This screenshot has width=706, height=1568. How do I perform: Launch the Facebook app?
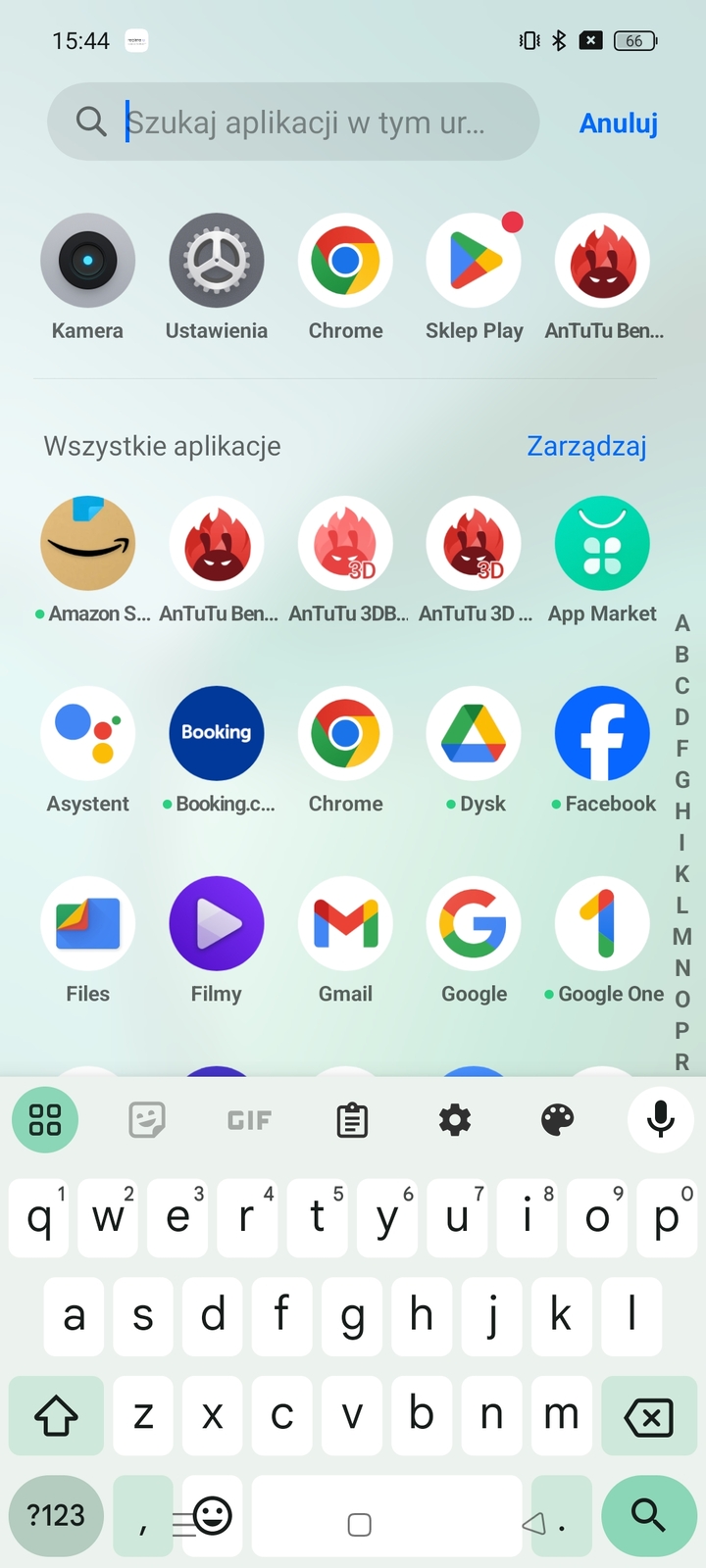602,734
